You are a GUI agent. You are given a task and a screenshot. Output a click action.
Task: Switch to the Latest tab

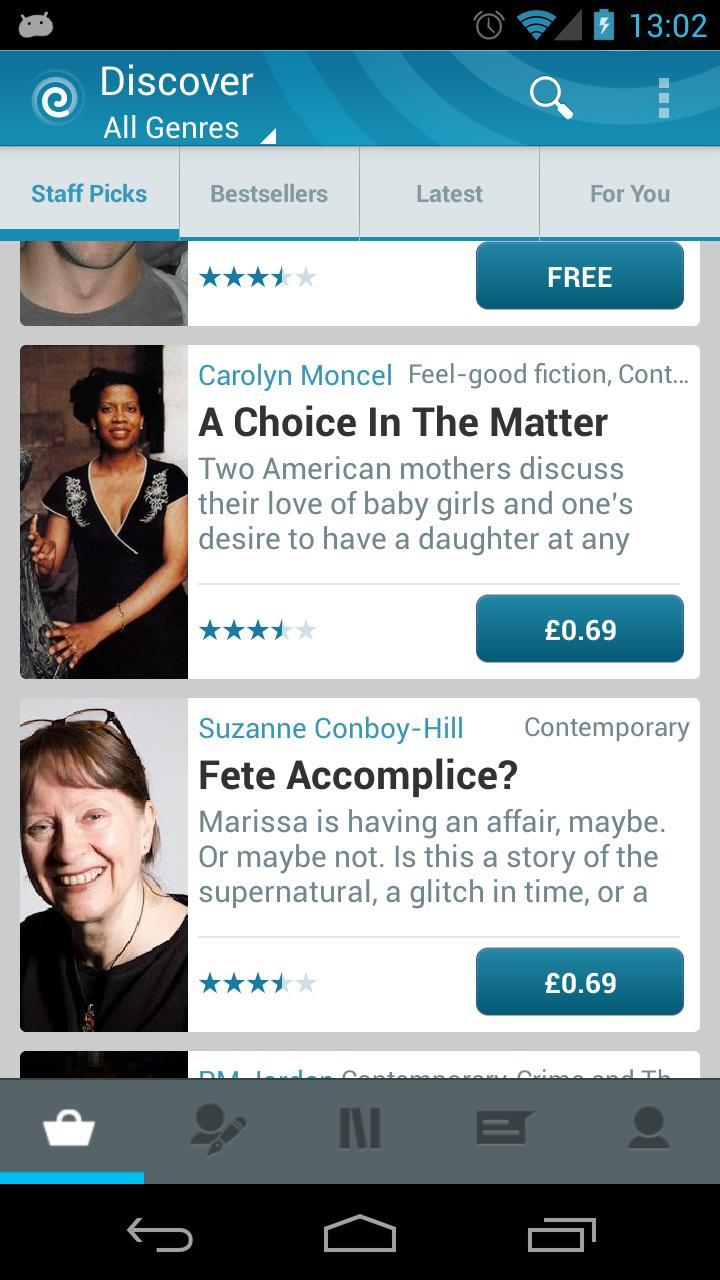point(449,194)
